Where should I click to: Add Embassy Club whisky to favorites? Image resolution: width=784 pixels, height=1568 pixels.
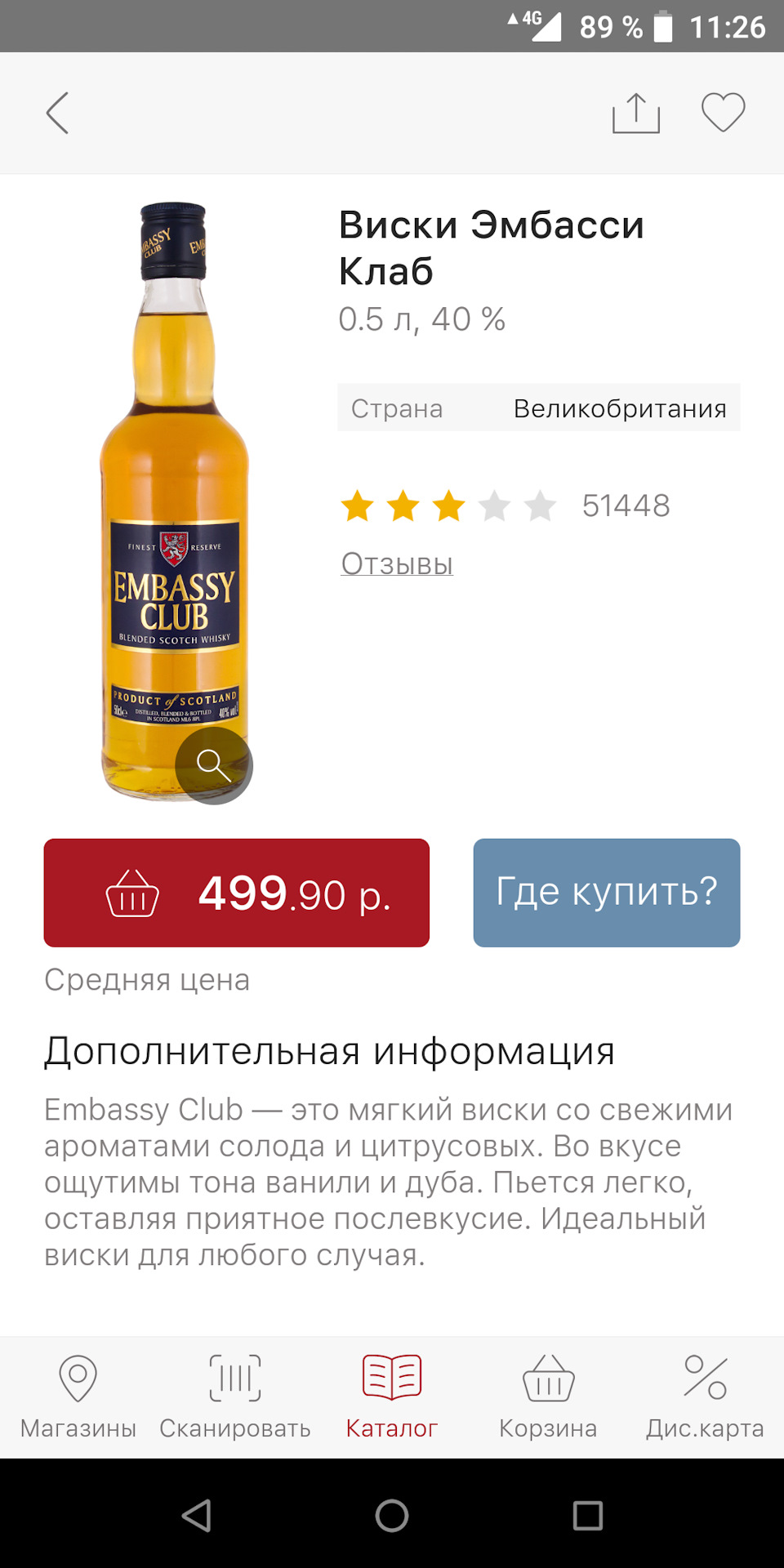pyautogui.click(x=724, y=113)
